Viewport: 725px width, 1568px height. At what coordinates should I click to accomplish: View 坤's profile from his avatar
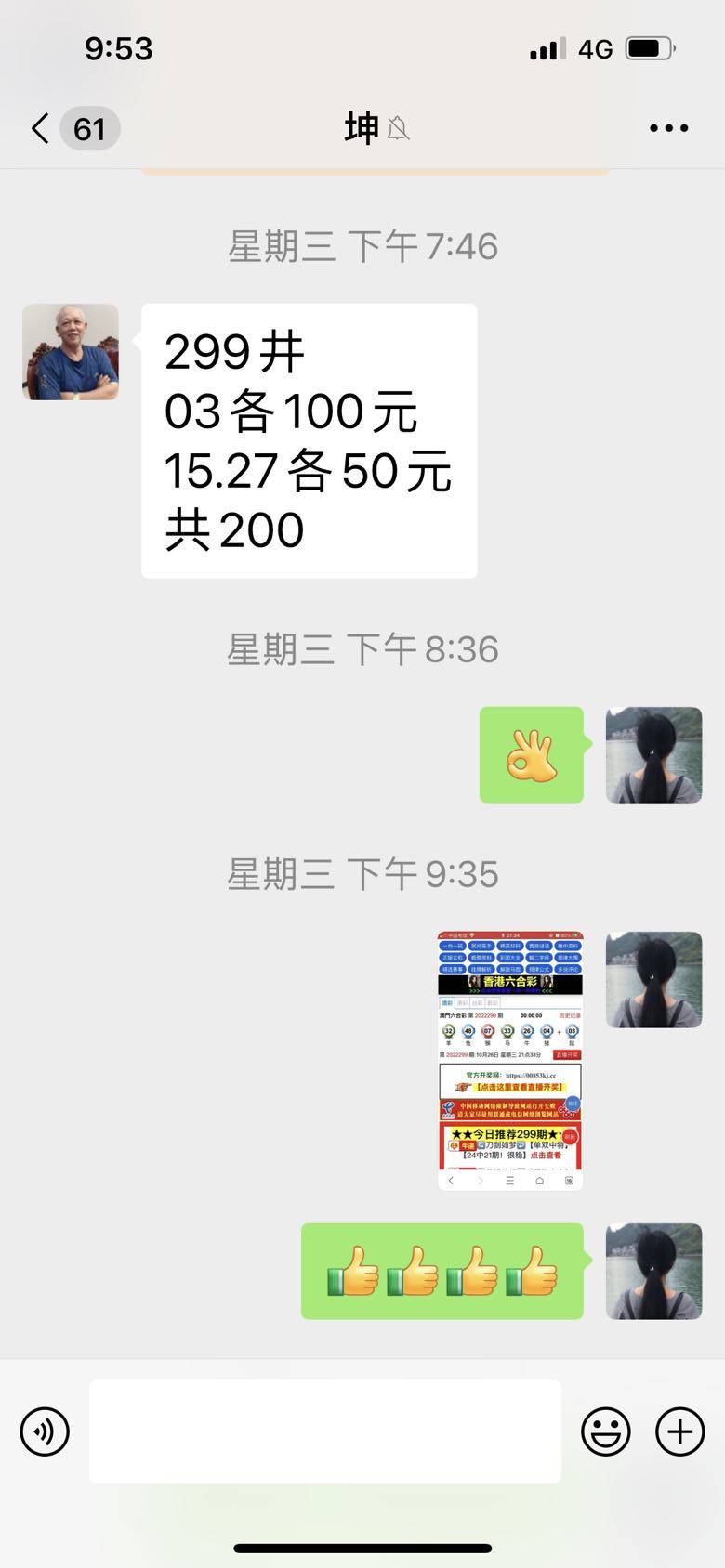(71, 352)
